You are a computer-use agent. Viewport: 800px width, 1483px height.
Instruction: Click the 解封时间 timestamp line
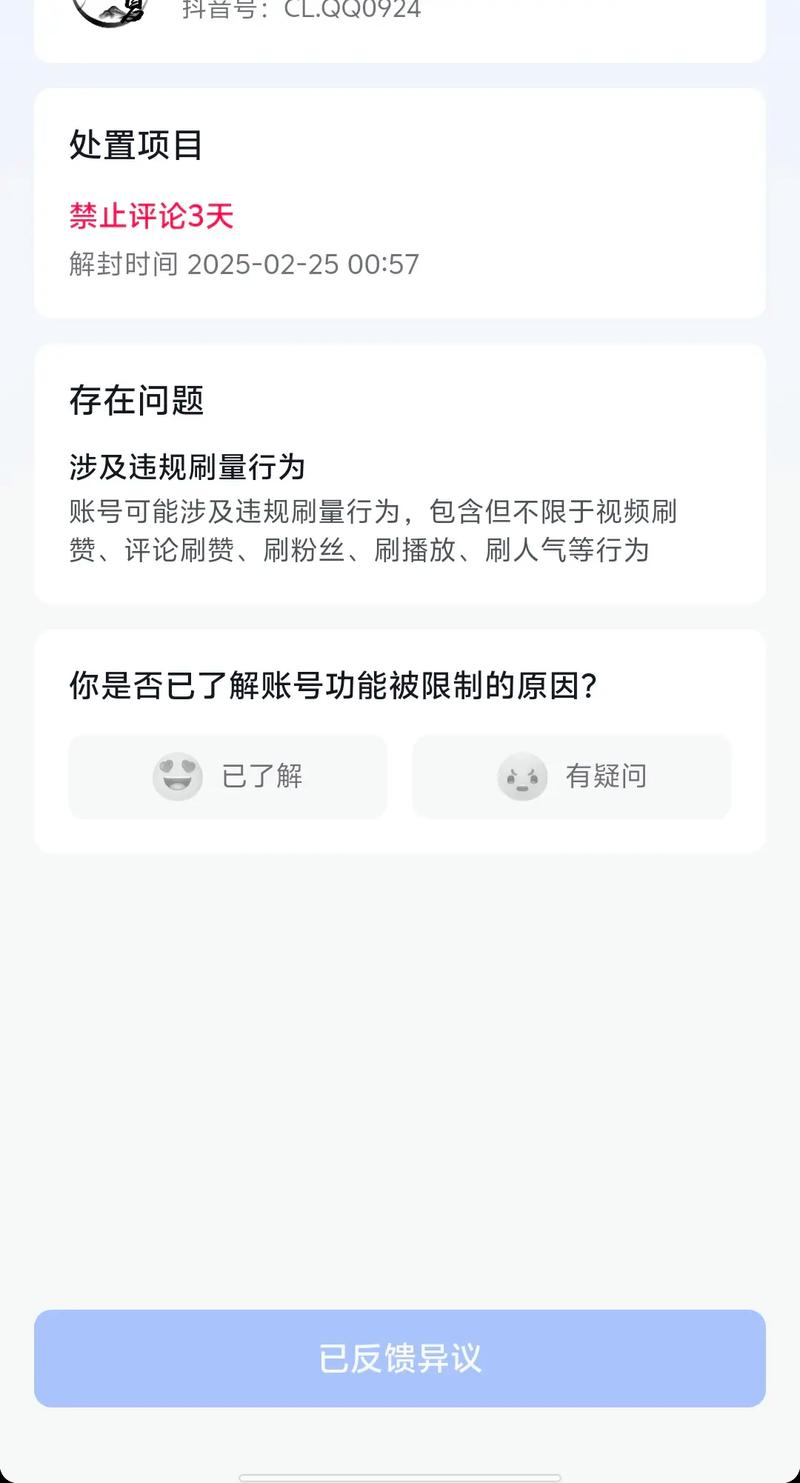click(x=243, y=264)
